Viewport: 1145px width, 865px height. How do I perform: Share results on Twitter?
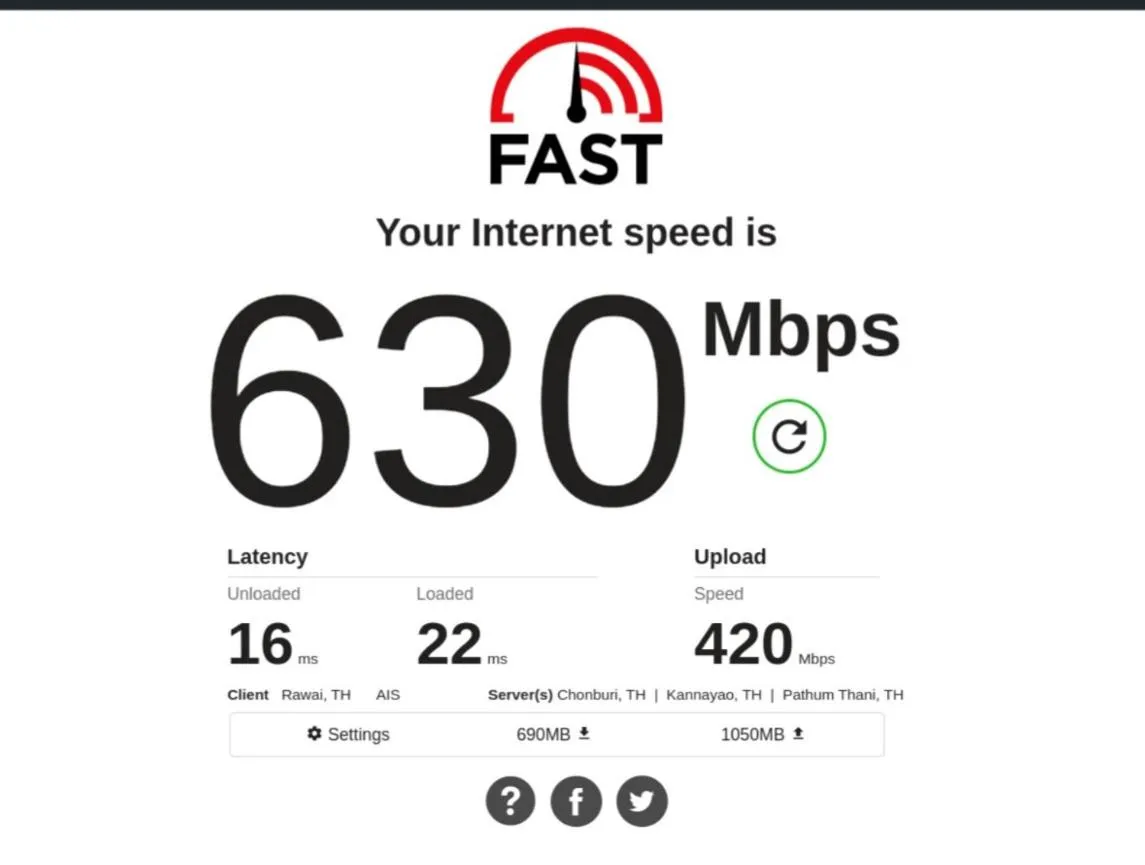click(x=641, y=801)
